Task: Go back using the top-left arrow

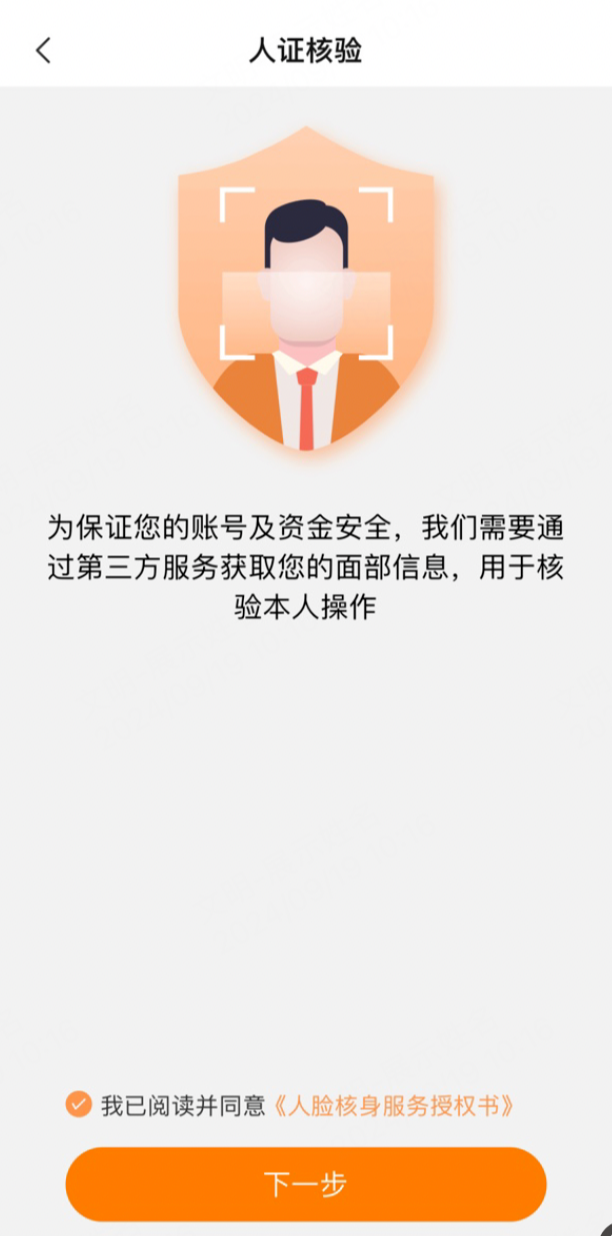Action: click(43, 51)
